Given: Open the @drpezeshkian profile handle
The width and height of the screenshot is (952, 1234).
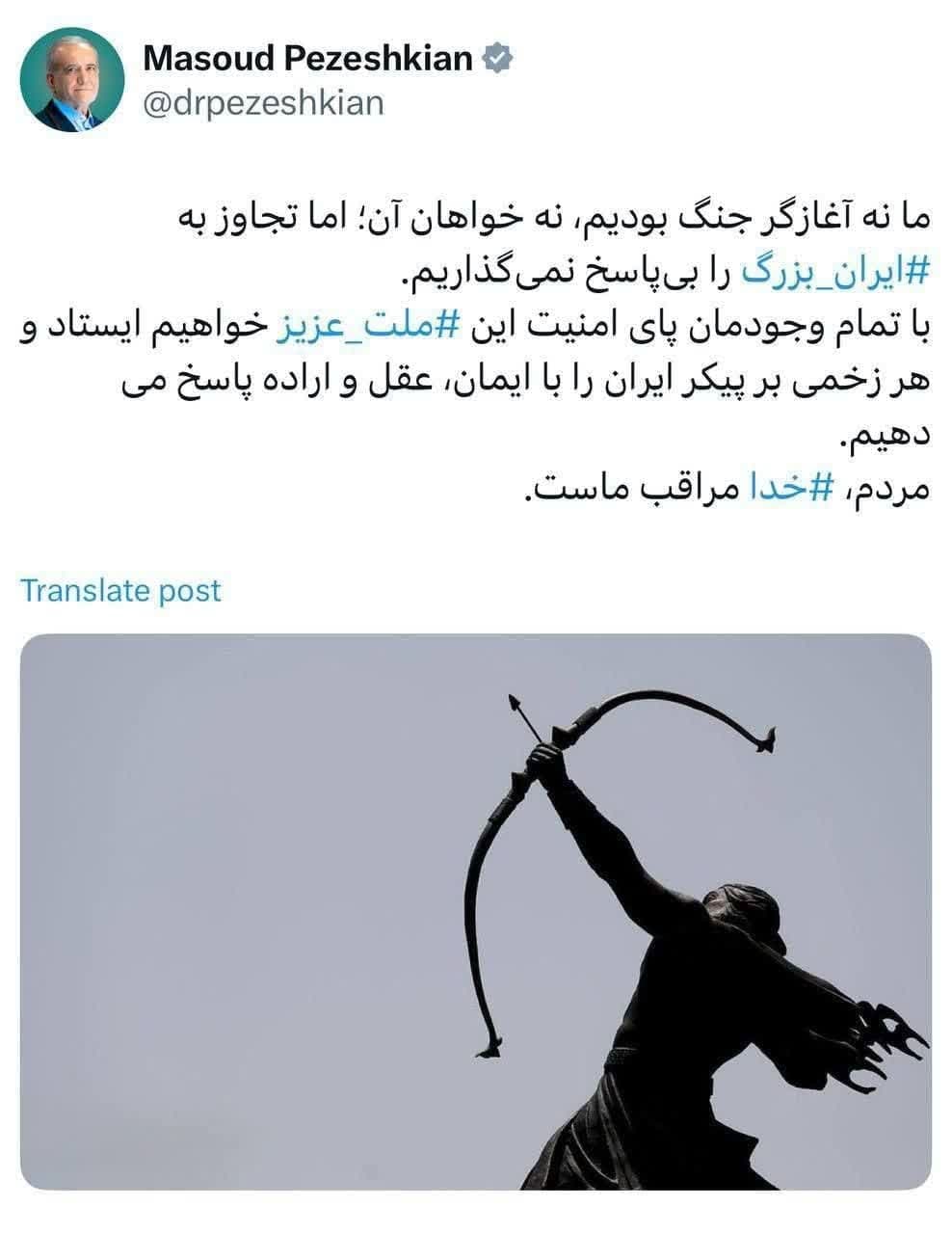Looking at the screenshot, I should (262, 102).
